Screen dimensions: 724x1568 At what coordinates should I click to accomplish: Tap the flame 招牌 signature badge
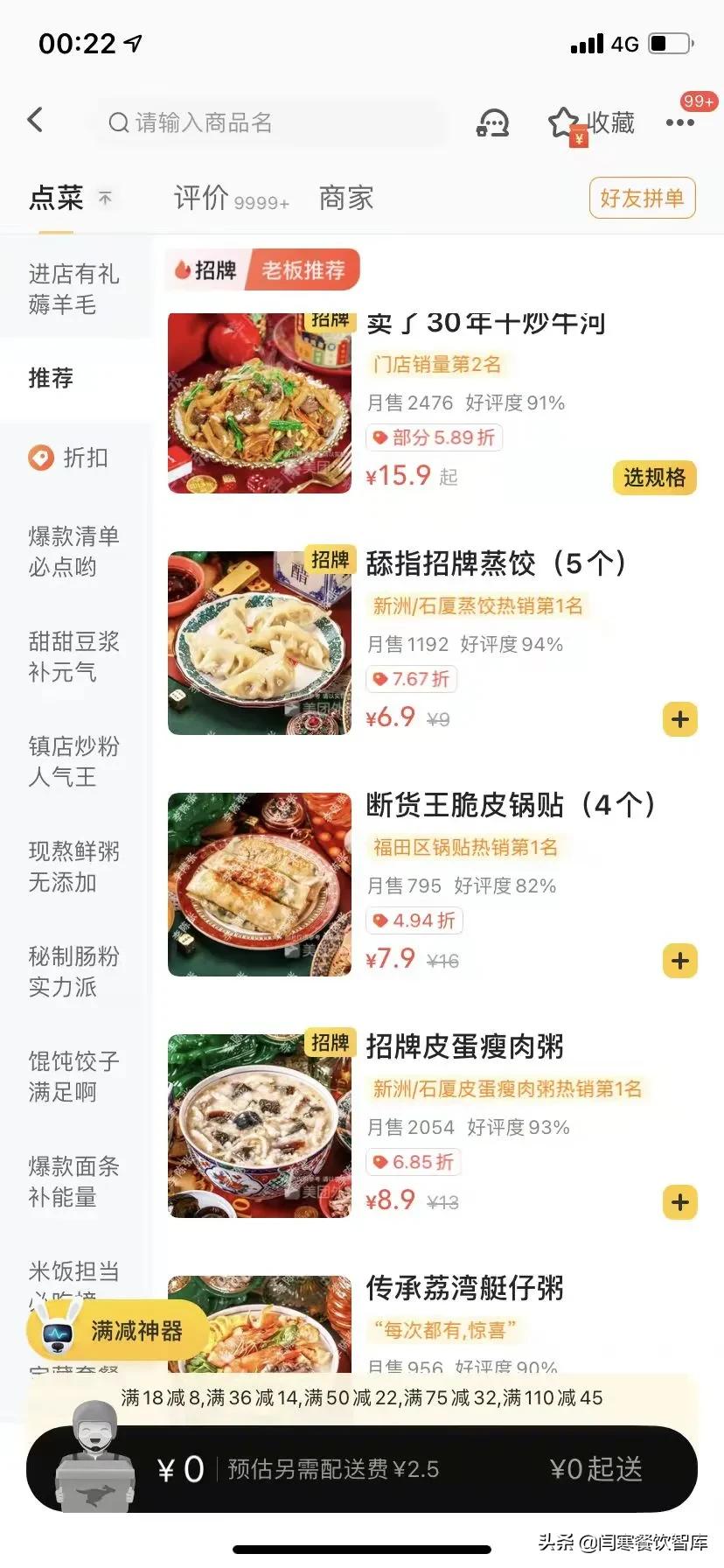click(x=207, y=270)
